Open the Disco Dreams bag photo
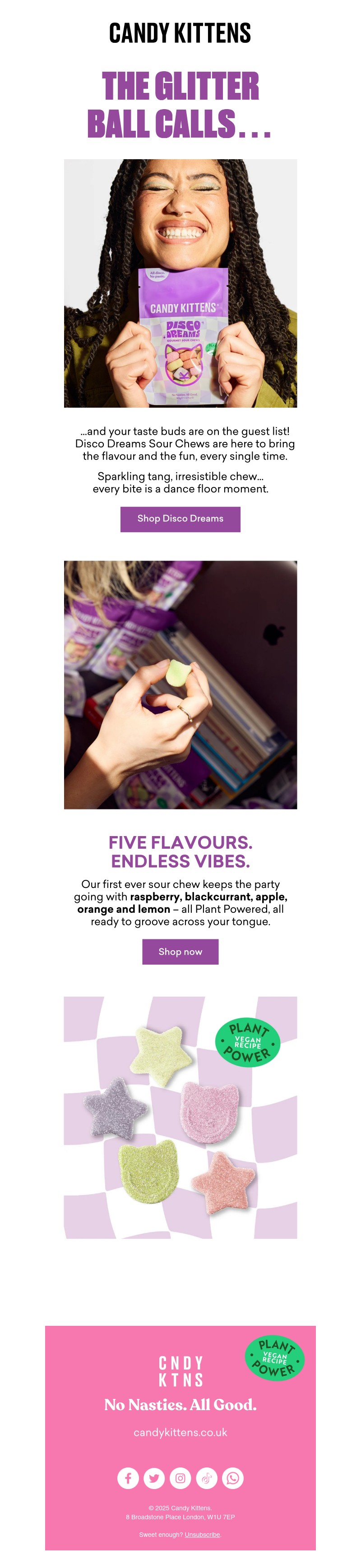Screen dimensions: 361x1568 (180, 283)
